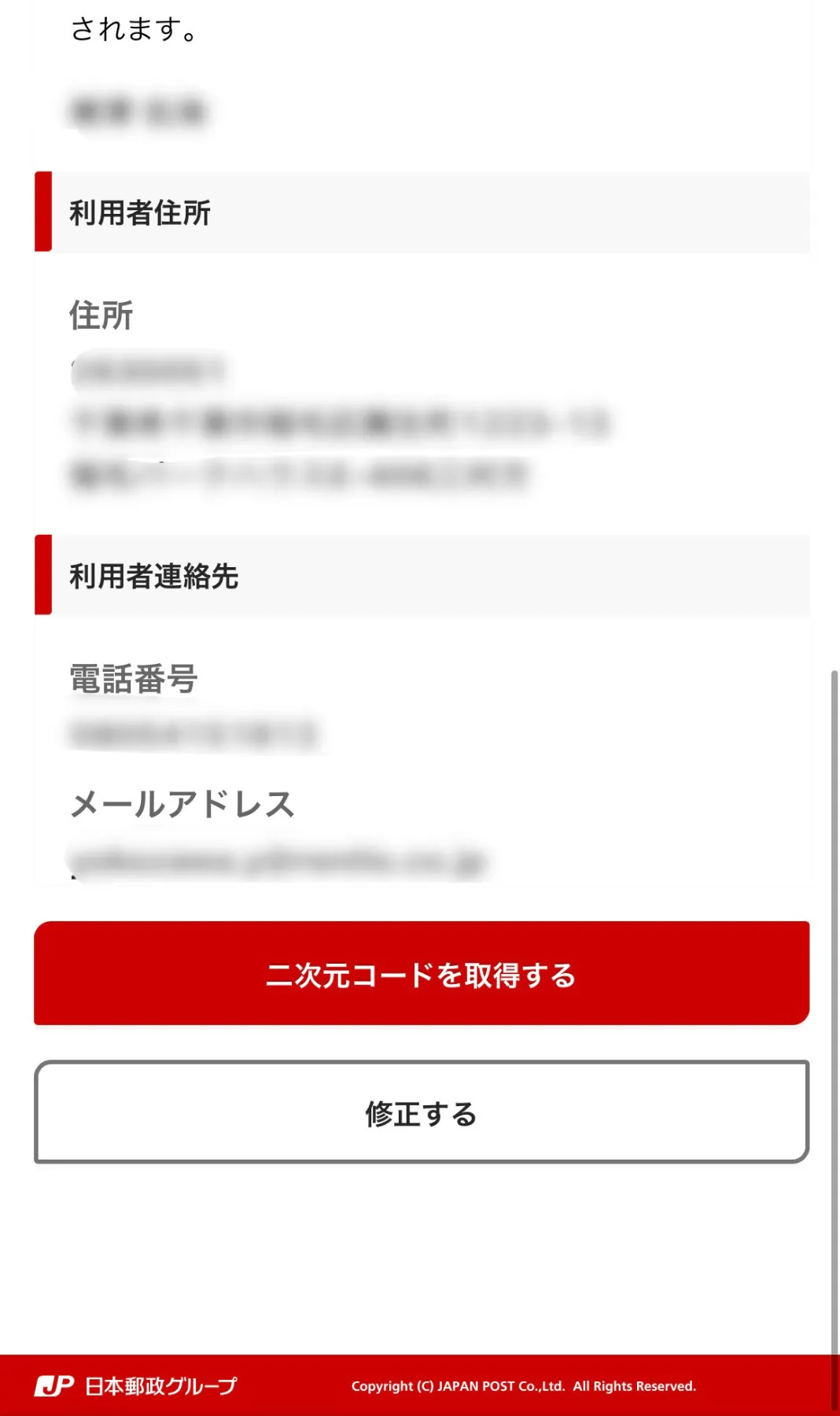Click the 住所 address label

pyautogui.click(x=101, y=317)
